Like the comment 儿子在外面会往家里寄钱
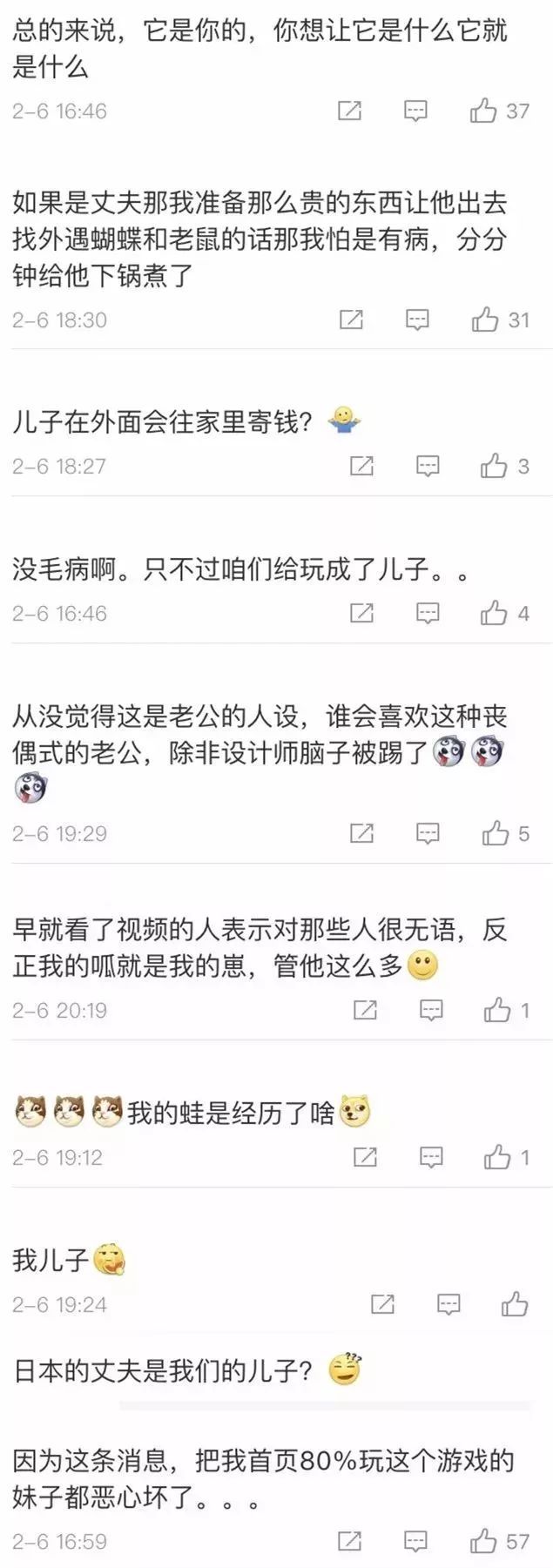Image resolution: width=553 pixels, height=1568 pixels. tap(493, 466)
